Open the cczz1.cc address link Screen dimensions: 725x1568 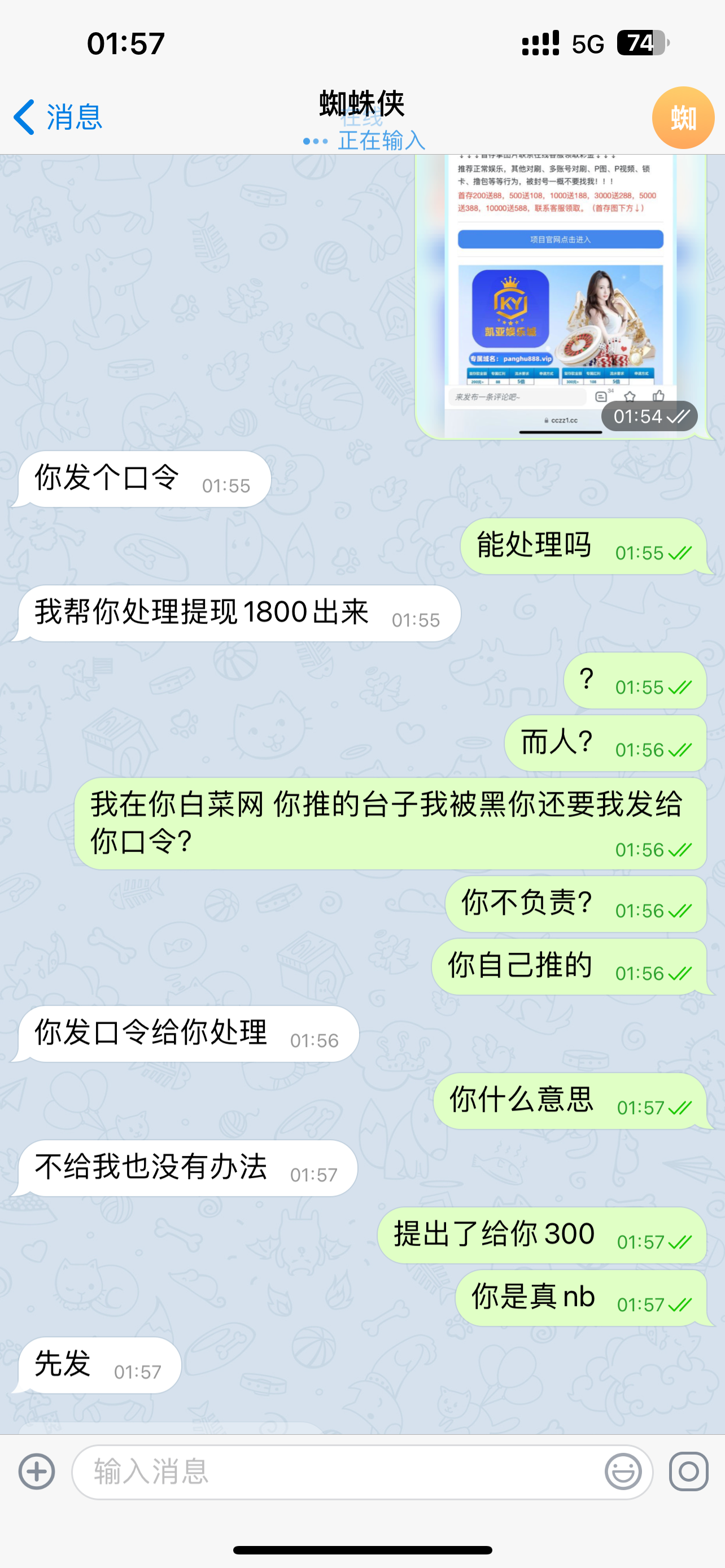(563, 421)
